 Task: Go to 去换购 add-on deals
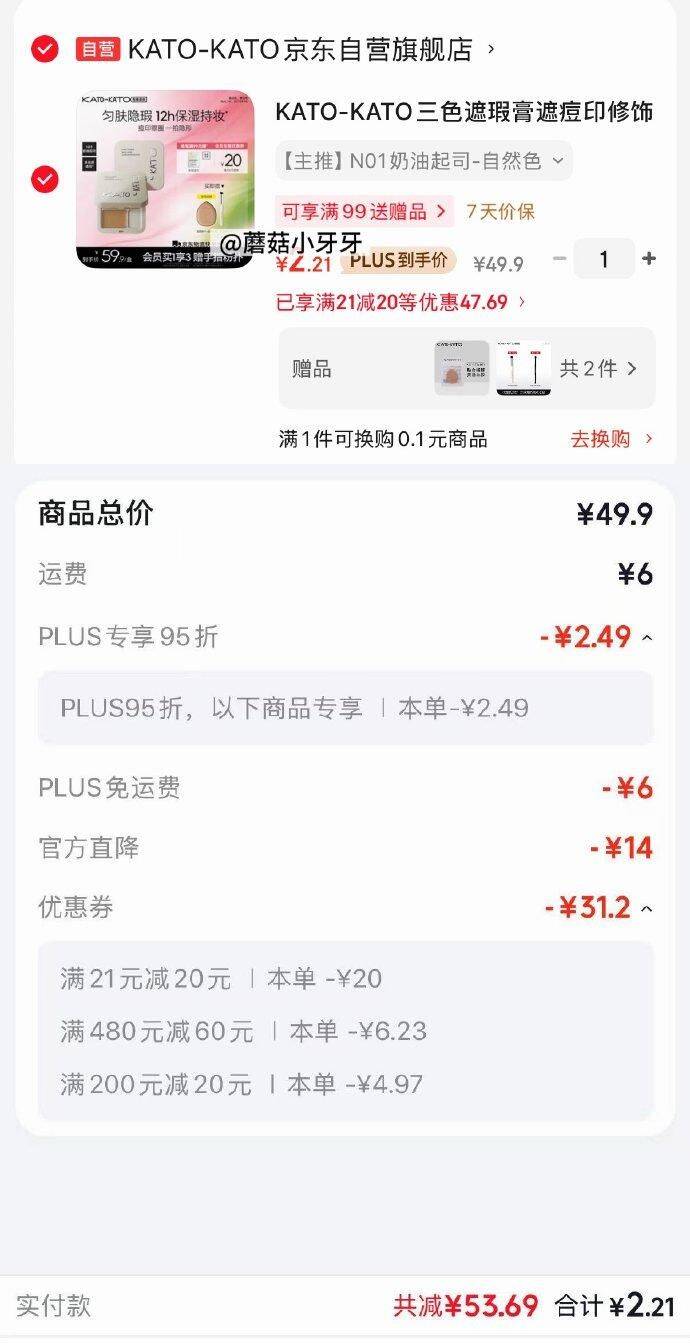tap(612, 438)
